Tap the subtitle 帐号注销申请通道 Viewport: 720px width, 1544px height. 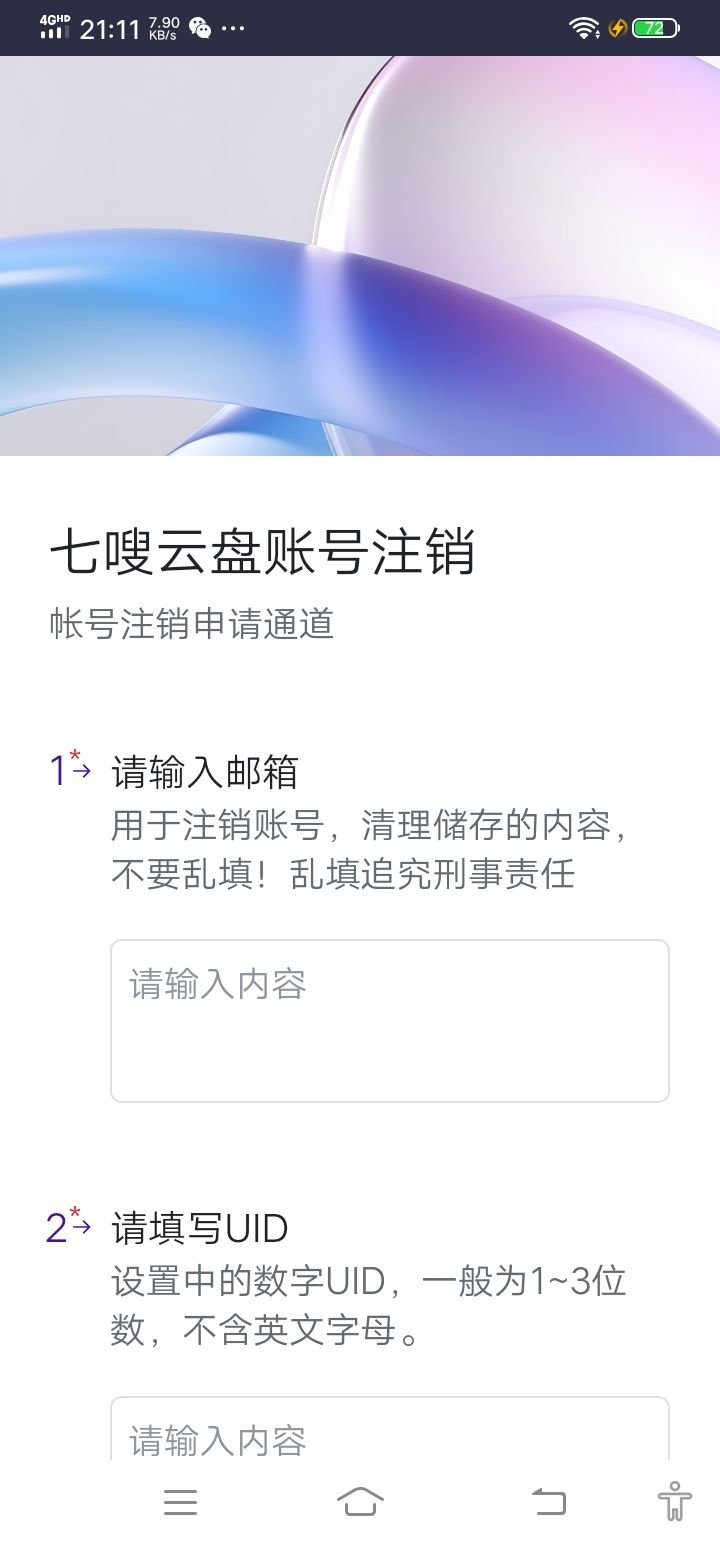pos(195,623)
